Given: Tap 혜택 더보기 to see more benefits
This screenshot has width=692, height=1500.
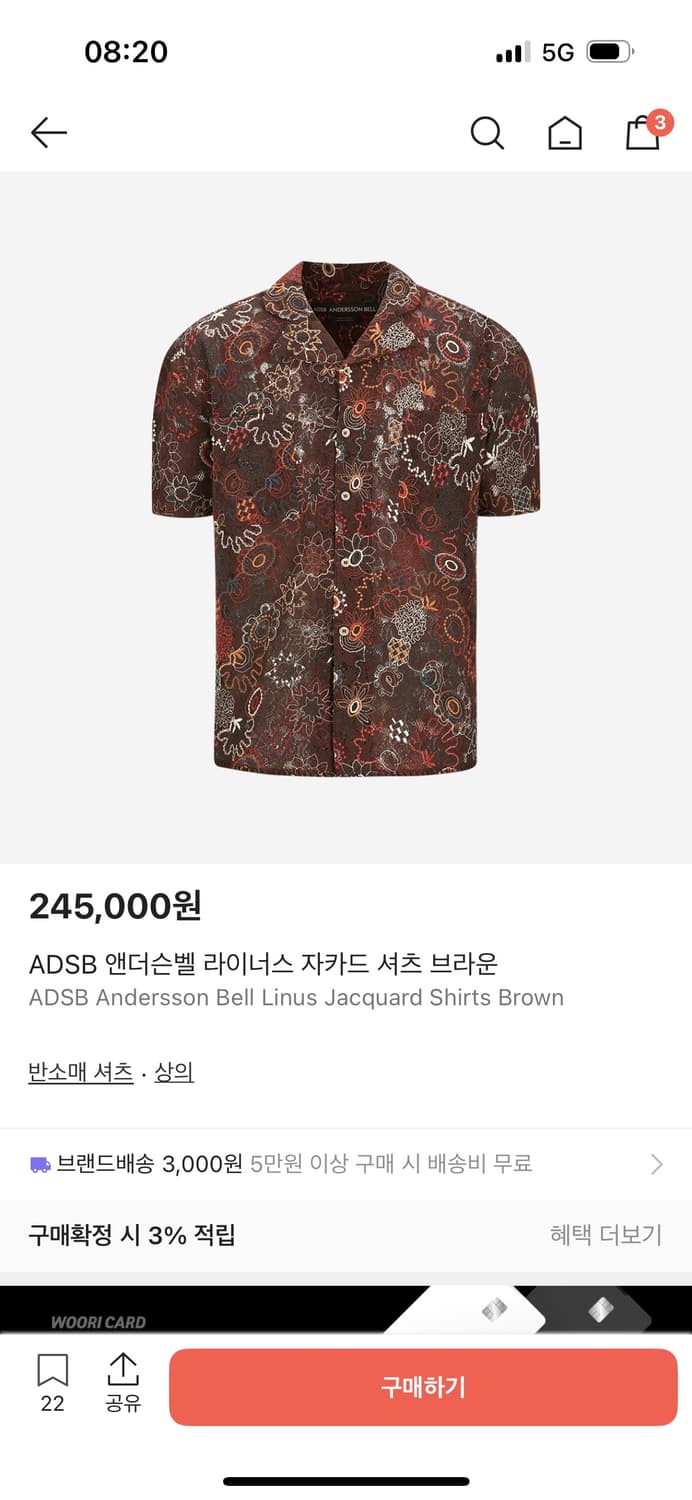Looking at the screenshot, I should [606, 1235].
